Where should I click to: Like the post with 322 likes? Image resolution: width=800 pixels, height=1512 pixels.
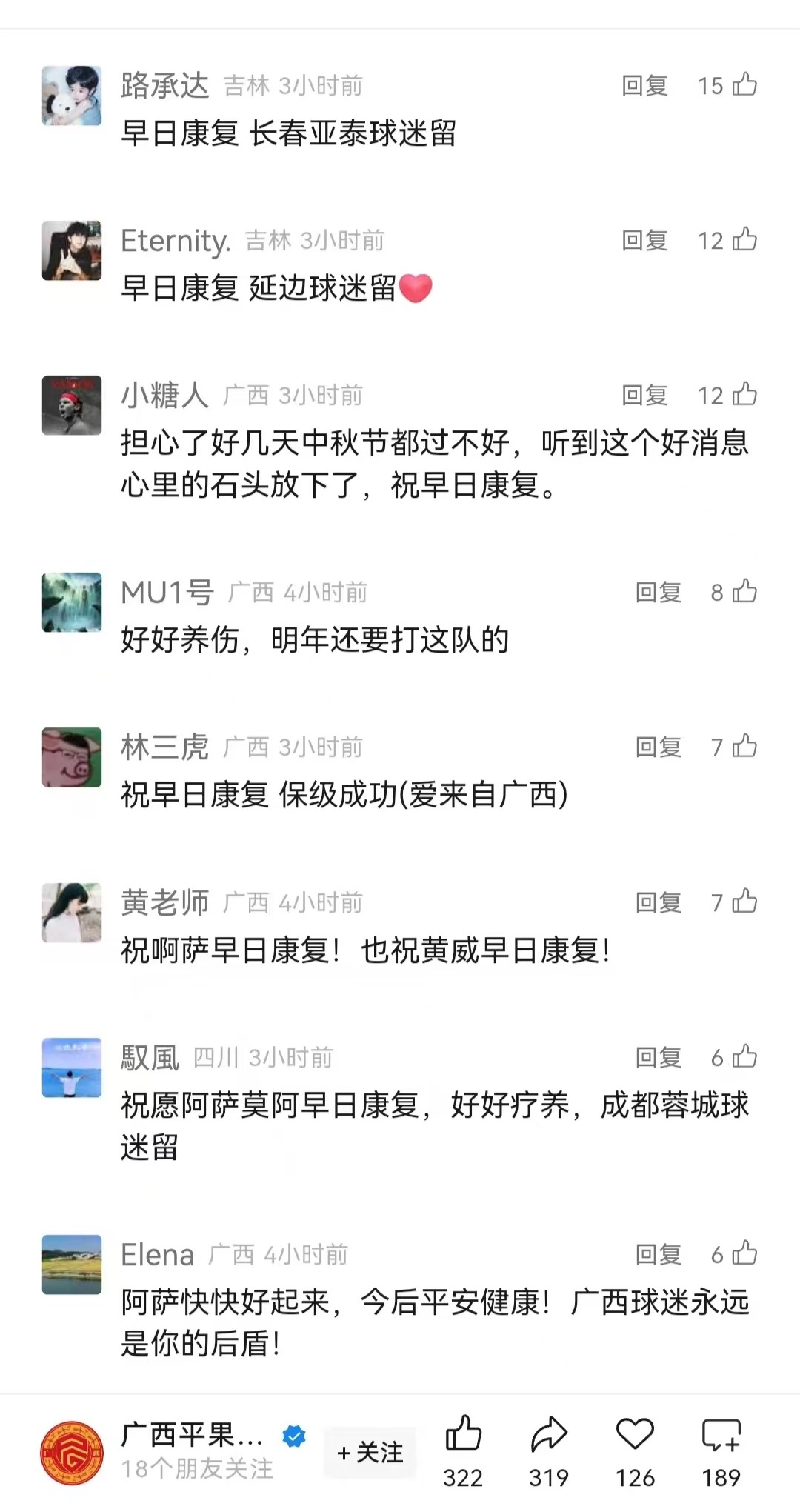pos(463,1436)
